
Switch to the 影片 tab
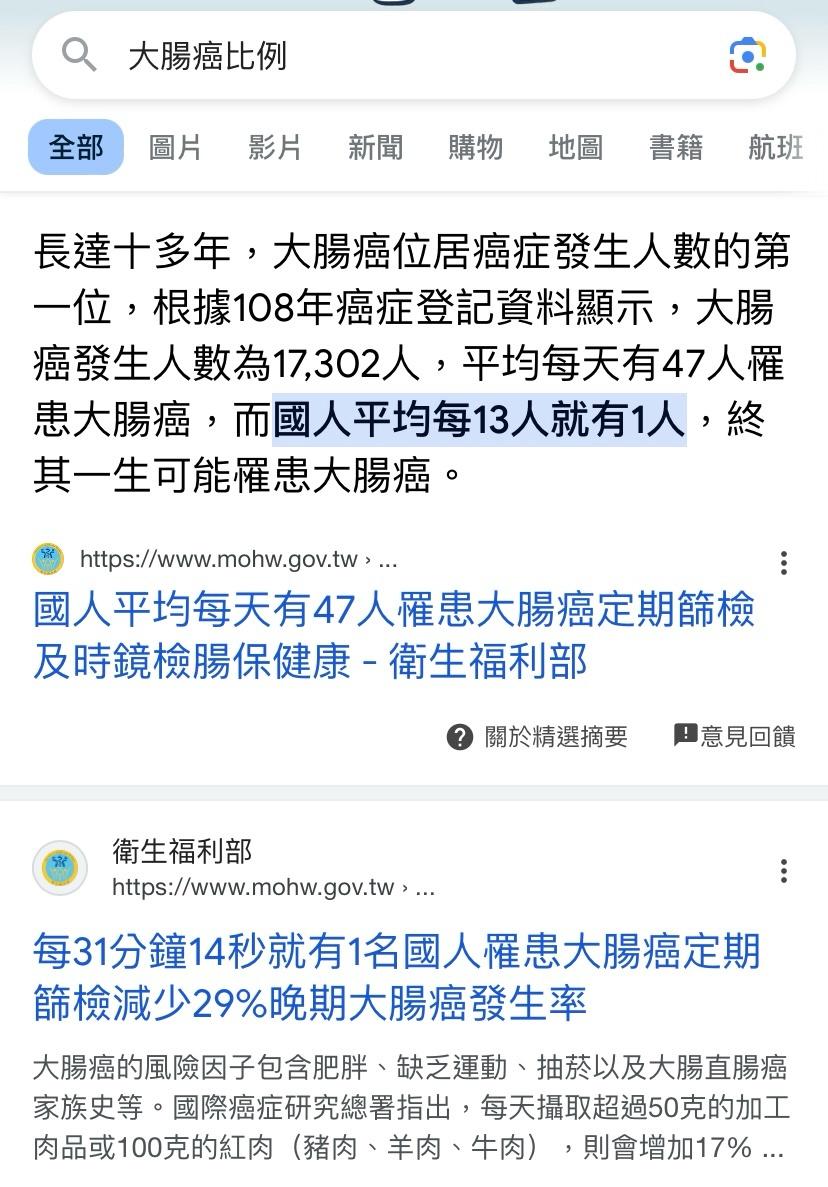[275, 148]
